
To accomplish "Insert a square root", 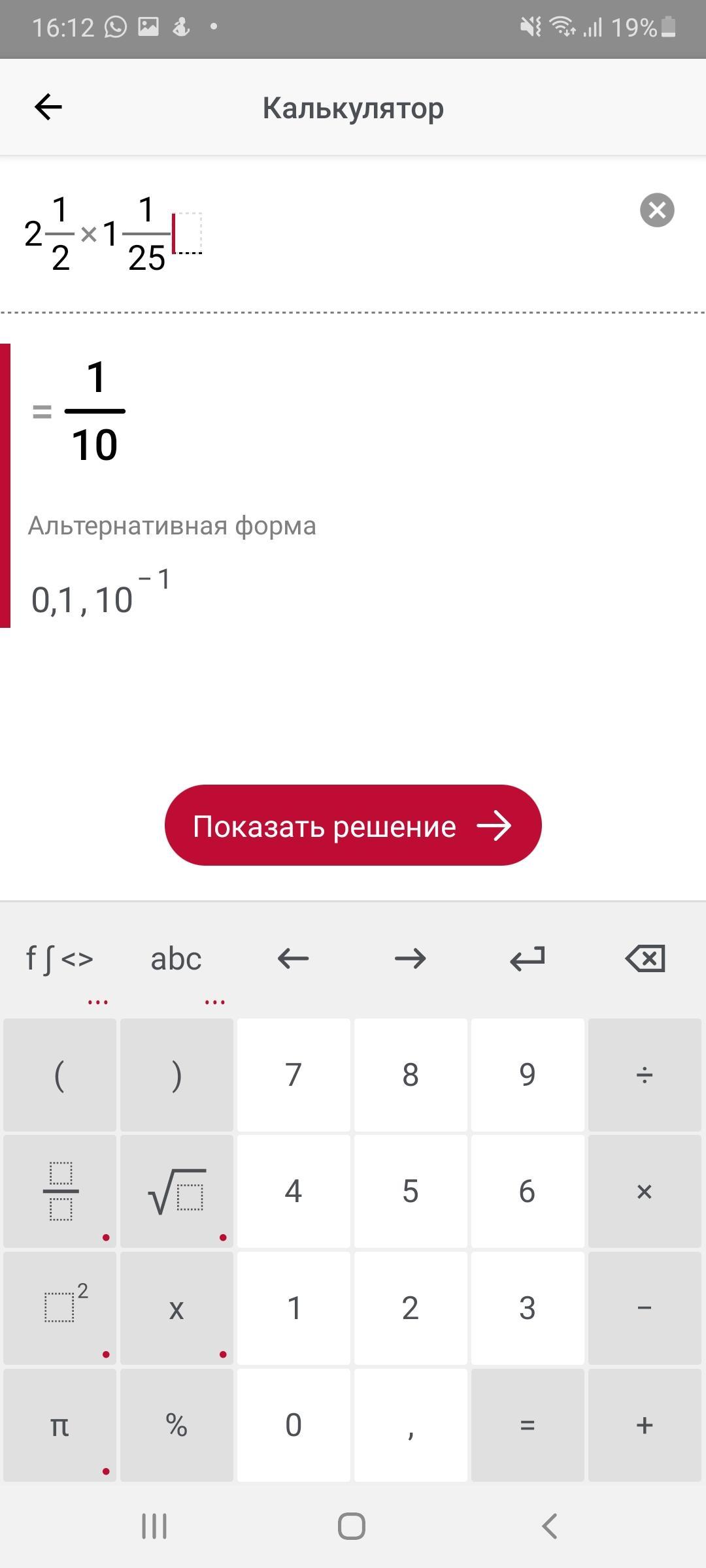I will [176, 1192].
